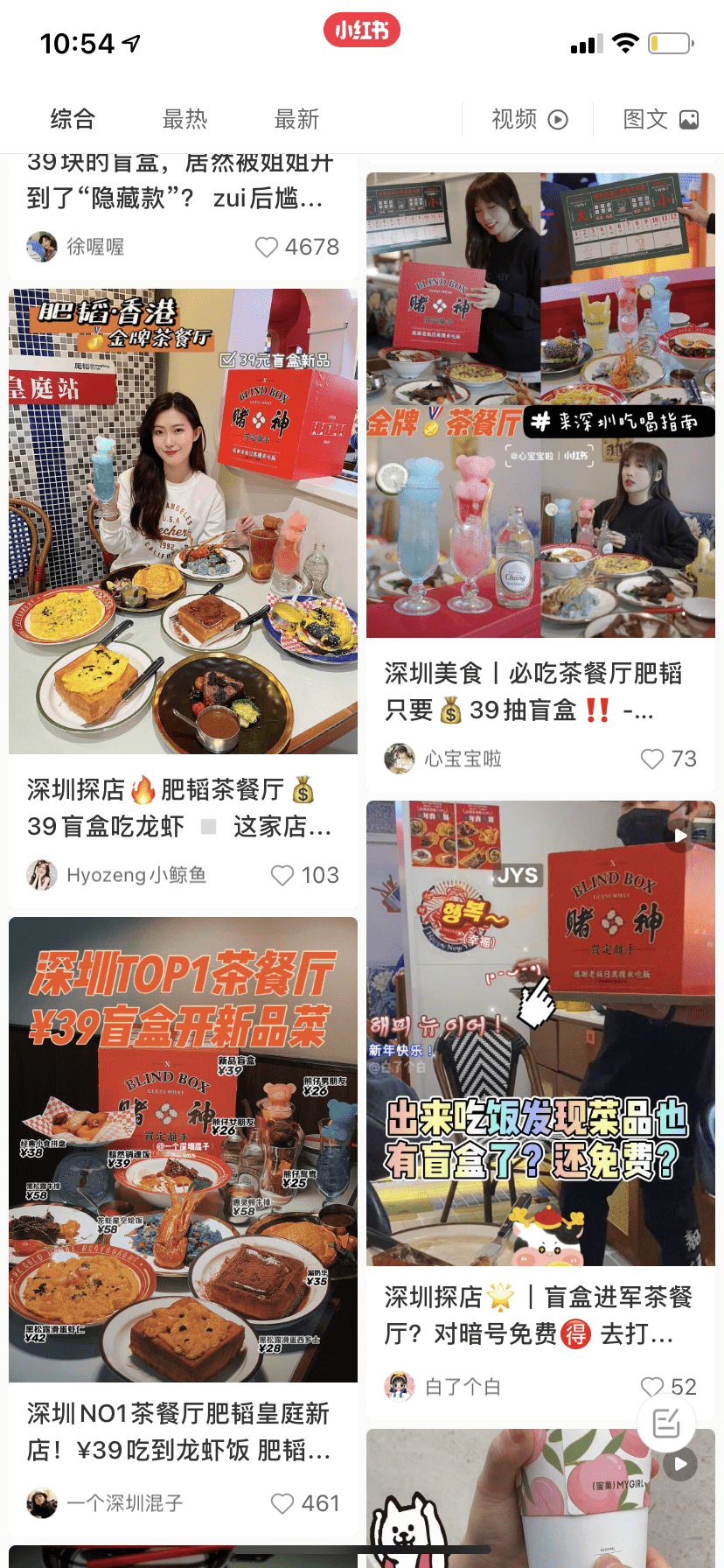Open the 肥韬·香港金牌茶餐厅 post image

click(x=183, y=521)
